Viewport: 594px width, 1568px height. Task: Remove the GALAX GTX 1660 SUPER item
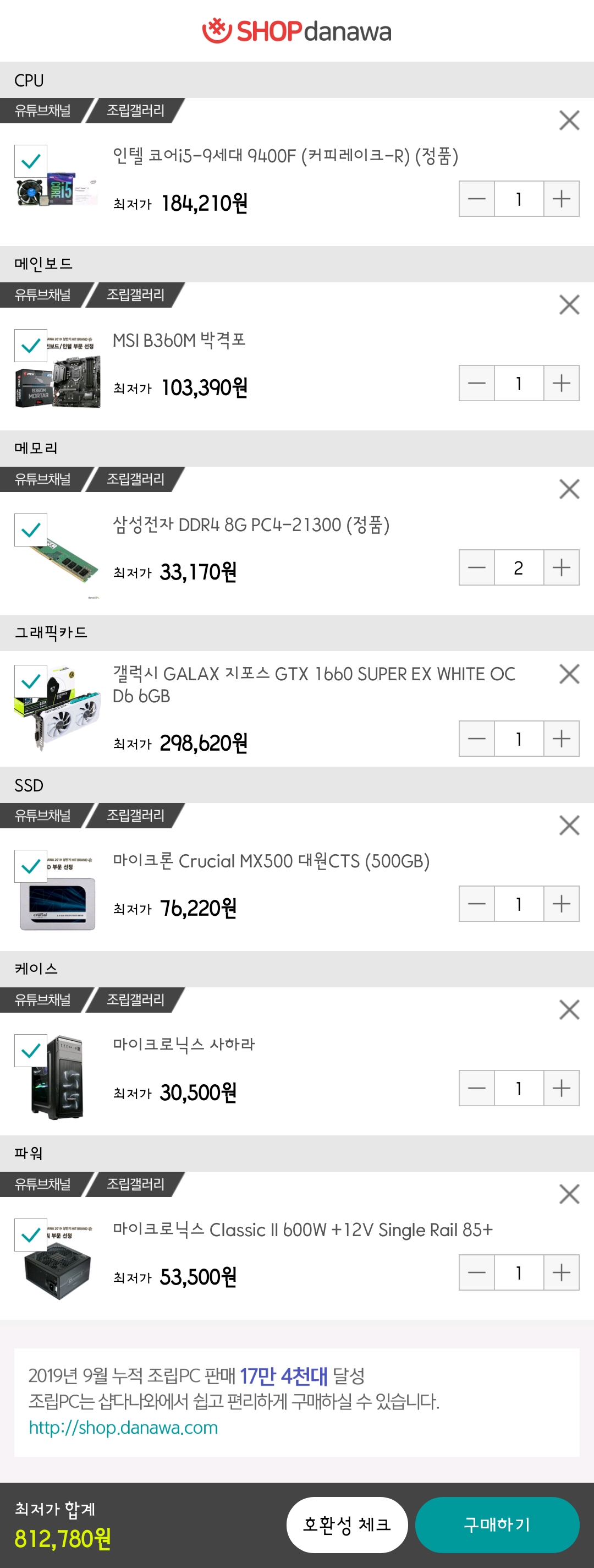tap(569, 674)
